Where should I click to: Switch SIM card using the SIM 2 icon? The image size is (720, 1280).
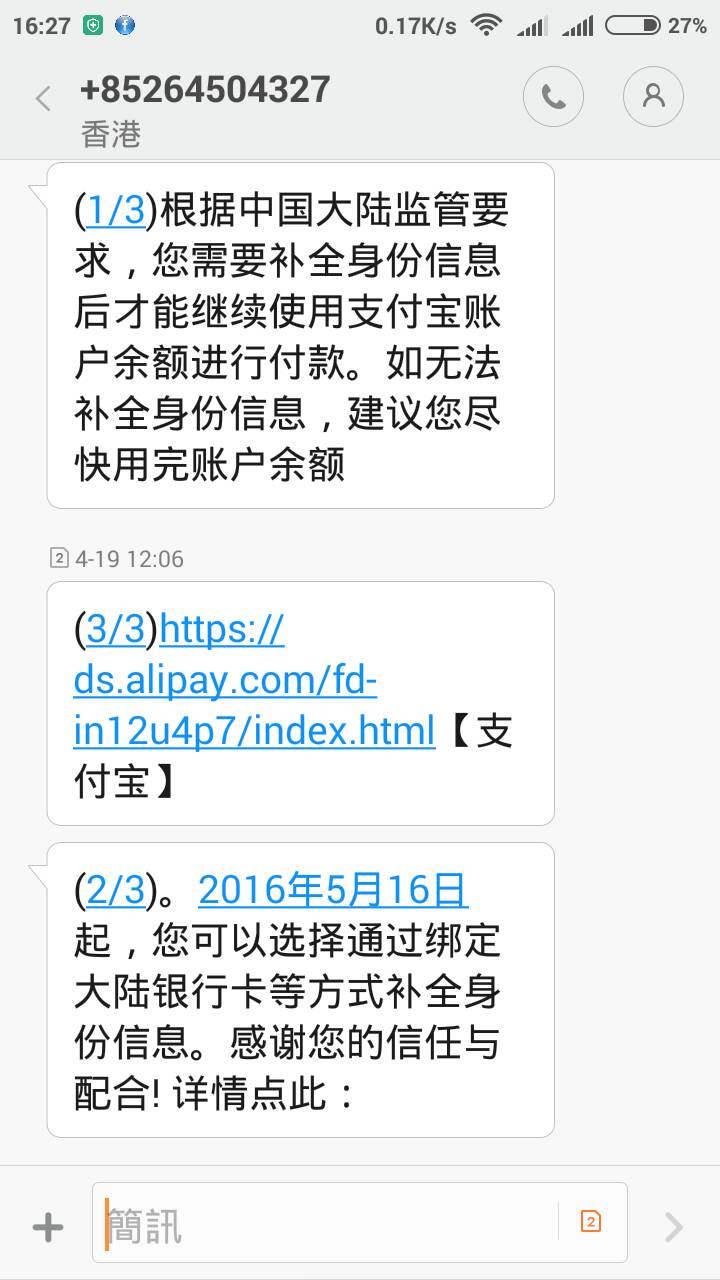coord(591,1221)
